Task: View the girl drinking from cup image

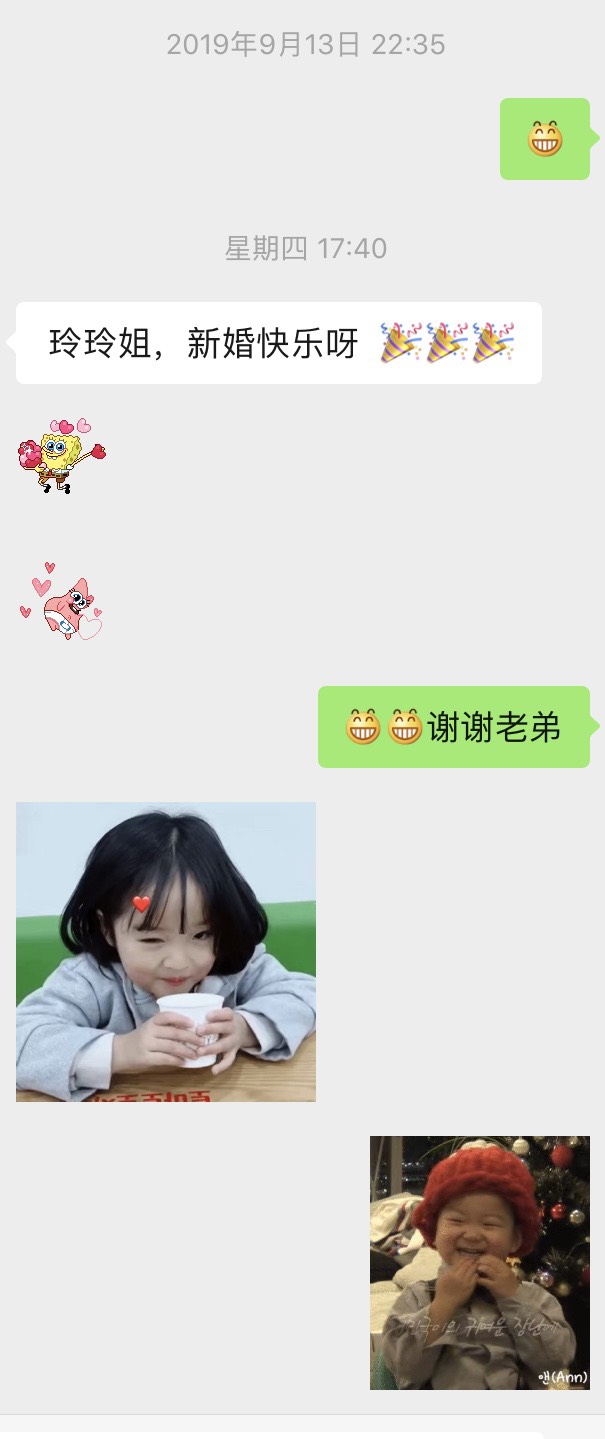Action: [166, 951]
